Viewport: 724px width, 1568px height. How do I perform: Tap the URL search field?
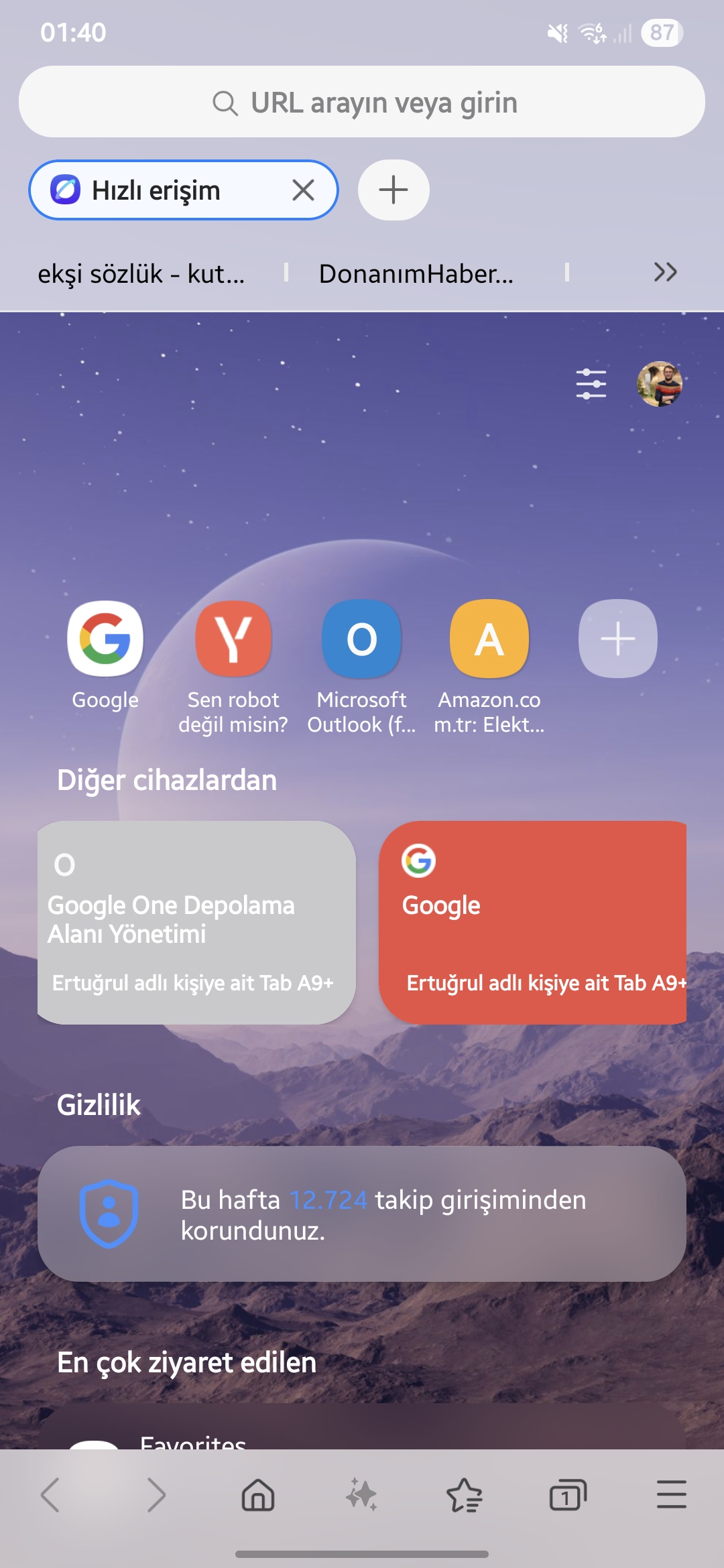[362, 102]
